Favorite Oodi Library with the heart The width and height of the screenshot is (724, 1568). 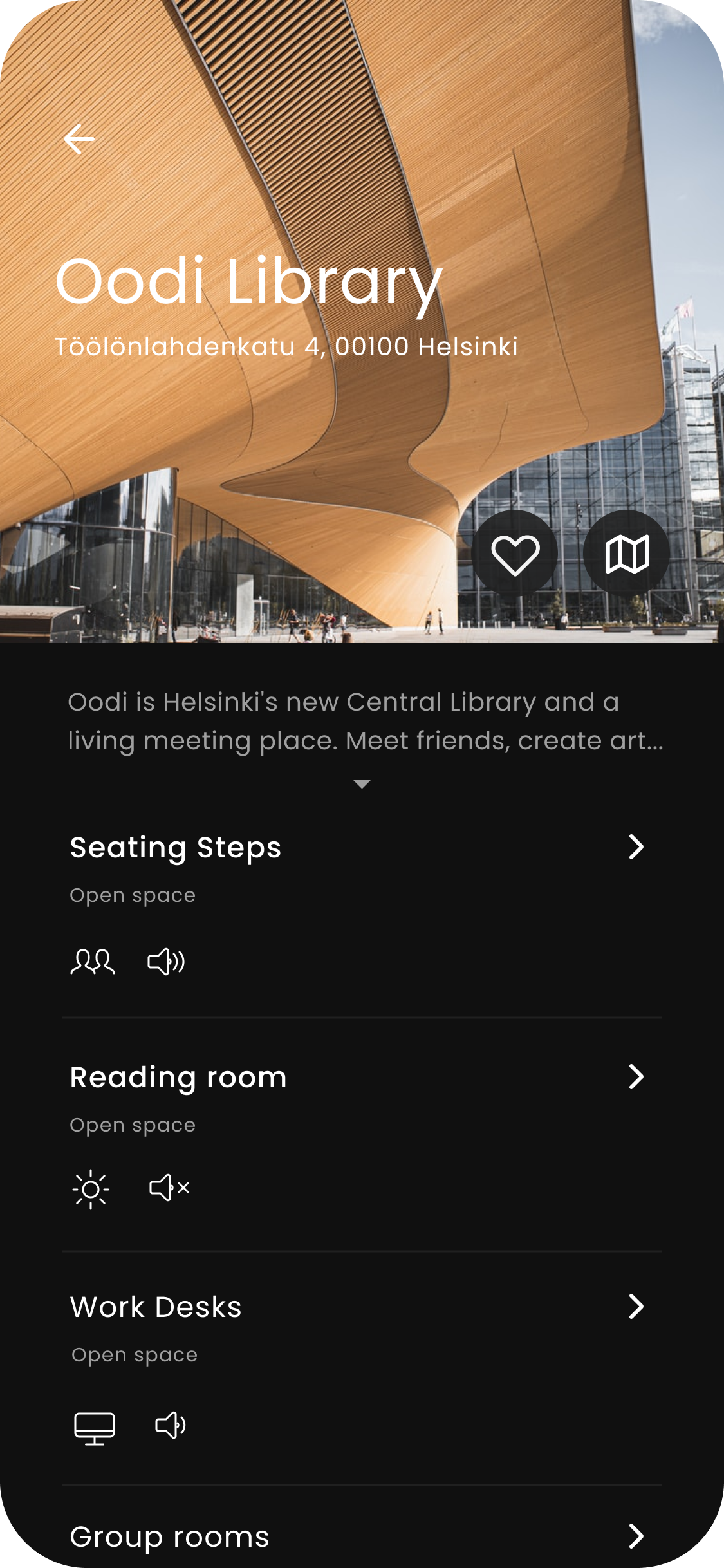pyautogui.click(x=515, y=554)
